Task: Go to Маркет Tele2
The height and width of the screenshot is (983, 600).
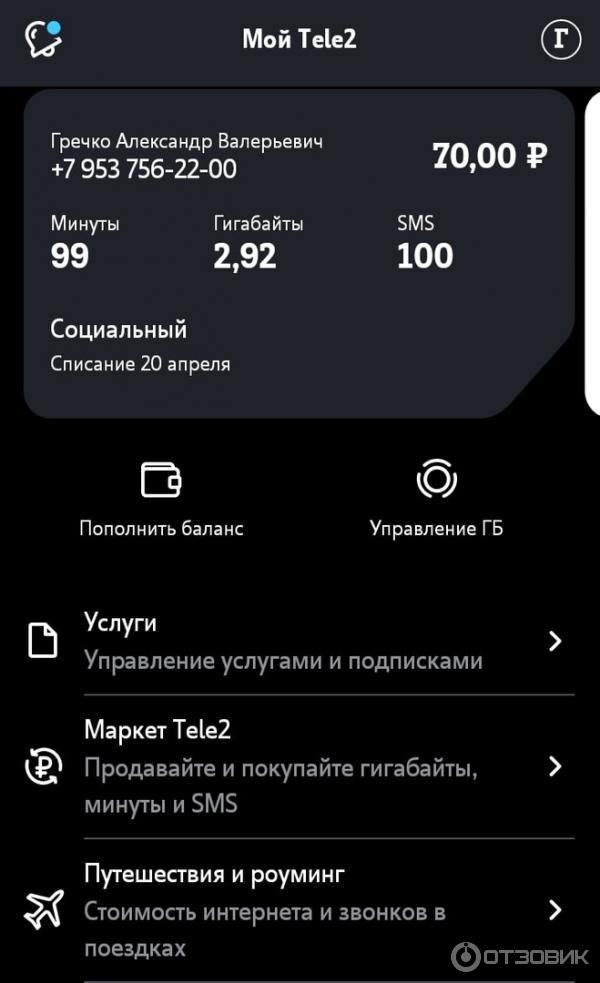Action: click(x=300, y=767)
